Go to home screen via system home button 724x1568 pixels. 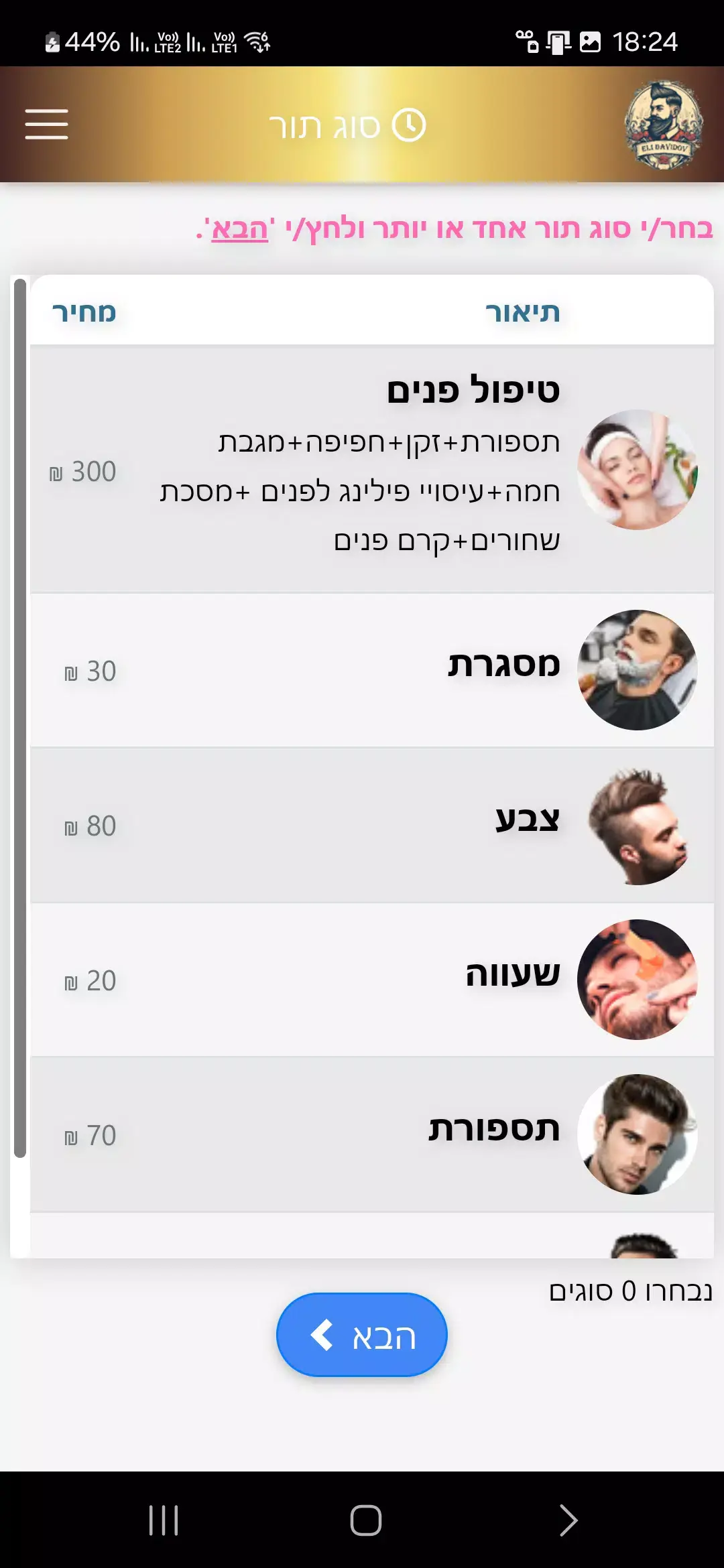click(365, 1520)
